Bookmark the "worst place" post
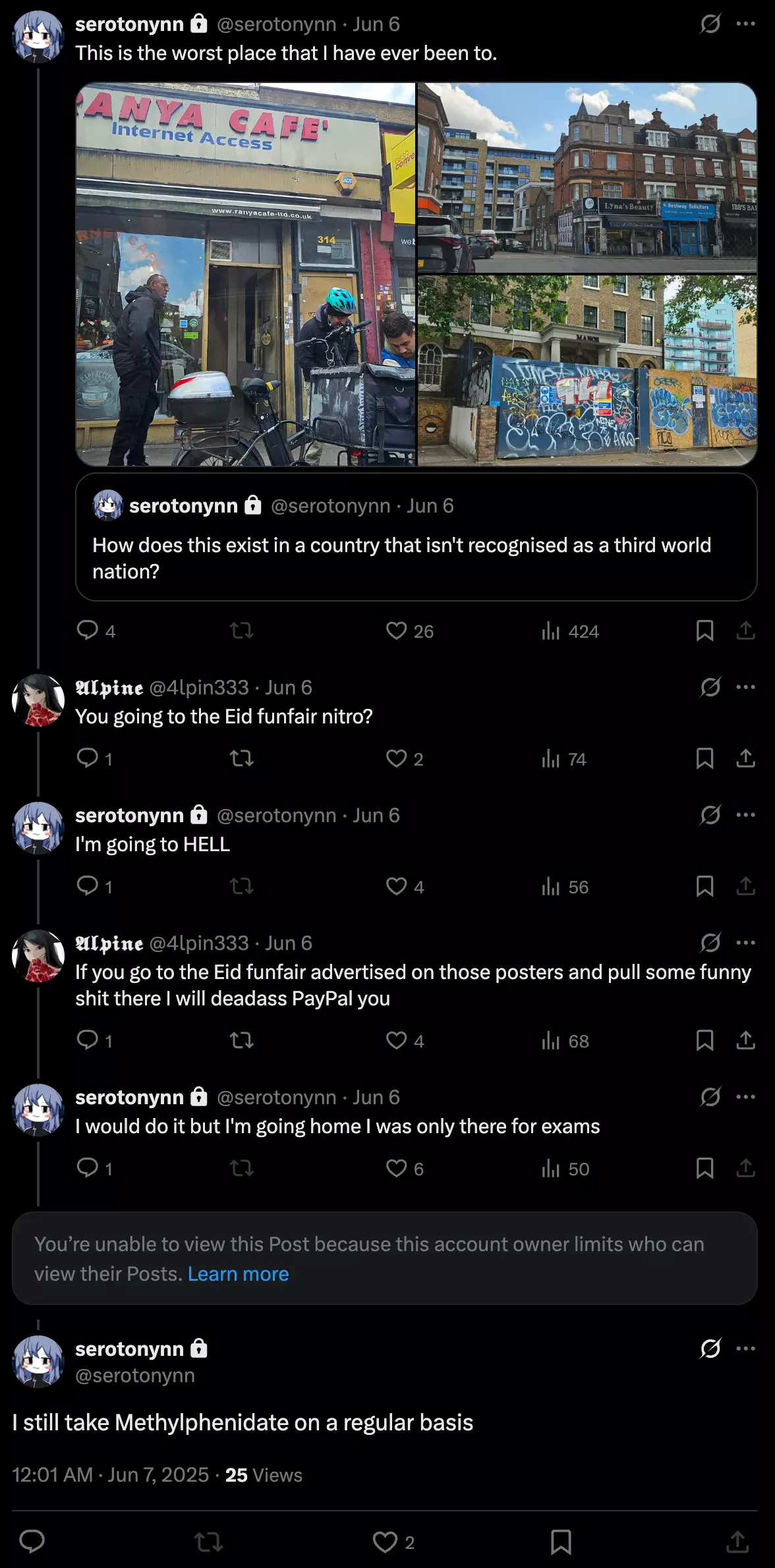The image size is (775, 1568). (x=704, y=631)
